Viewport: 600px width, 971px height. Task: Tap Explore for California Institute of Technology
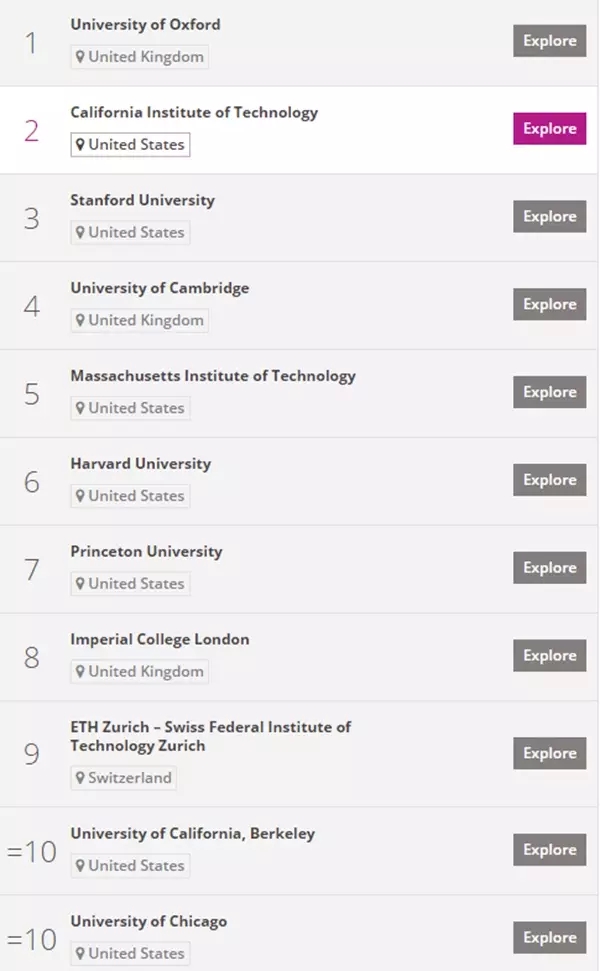point(549,129)
